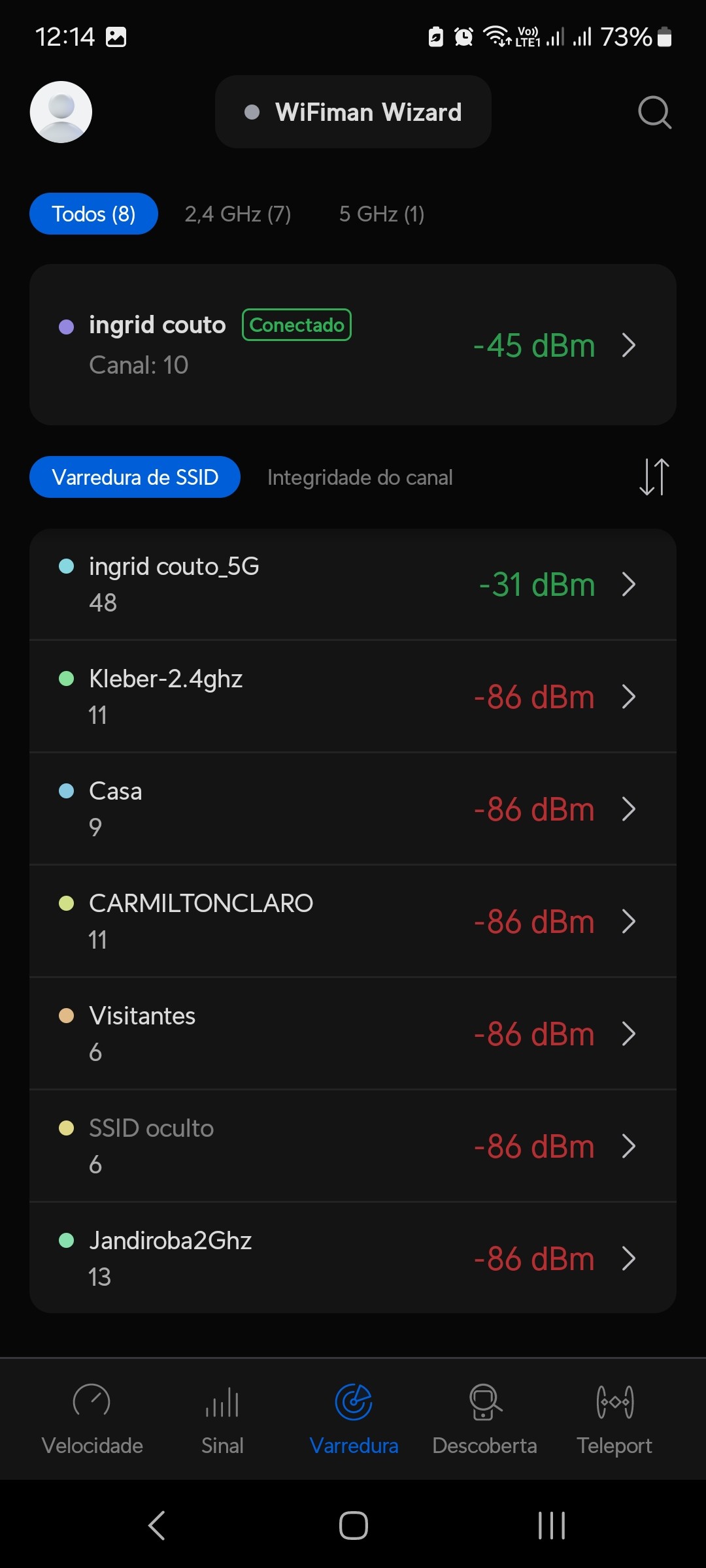
Task: Open the search icon
Action: 654,112
